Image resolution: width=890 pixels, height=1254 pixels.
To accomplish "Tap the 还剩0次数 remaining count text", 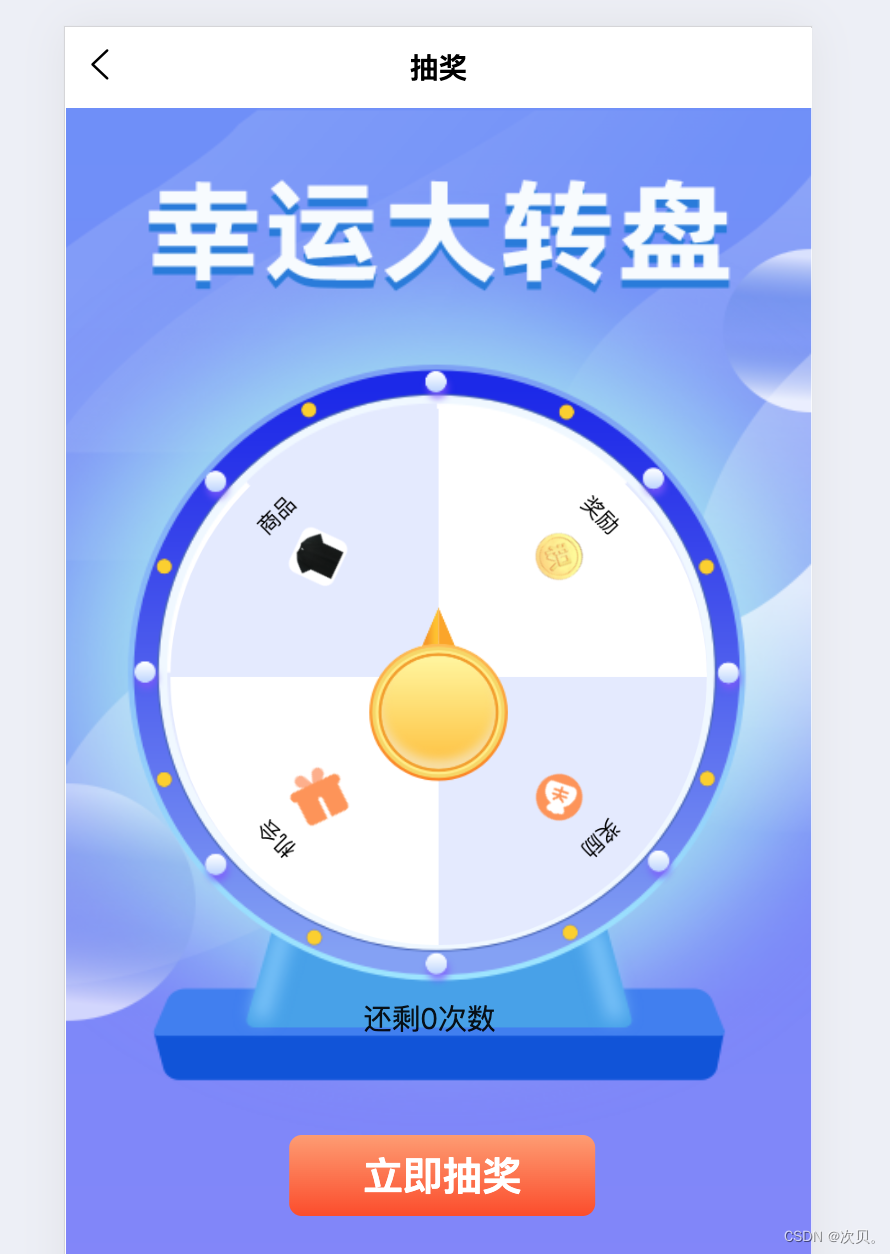I will pos(428,1017).
